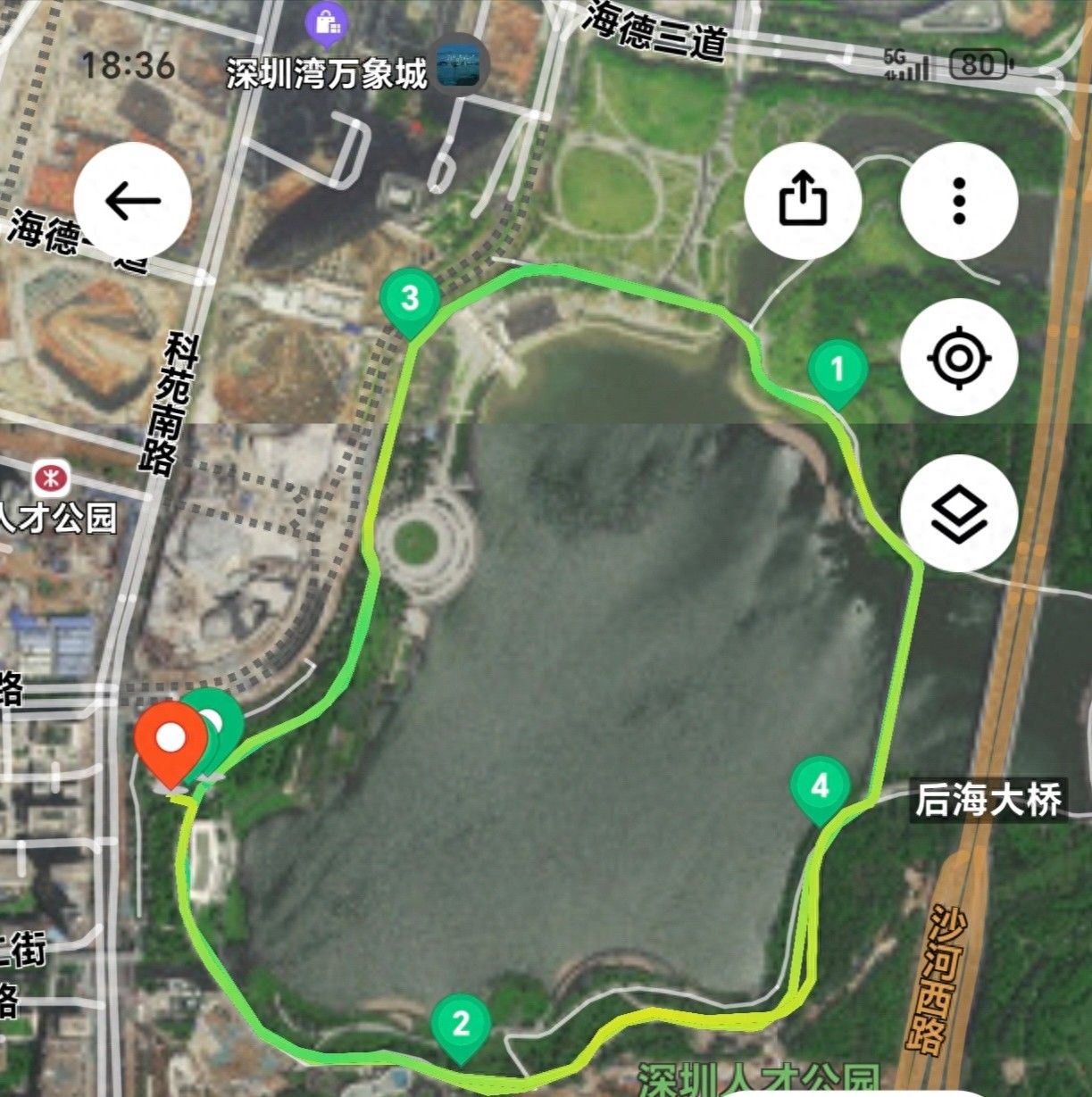Screen dimensions: 1092x1097
Task: Tap the kilometer 4 marker
Action: tap(820, 787)
